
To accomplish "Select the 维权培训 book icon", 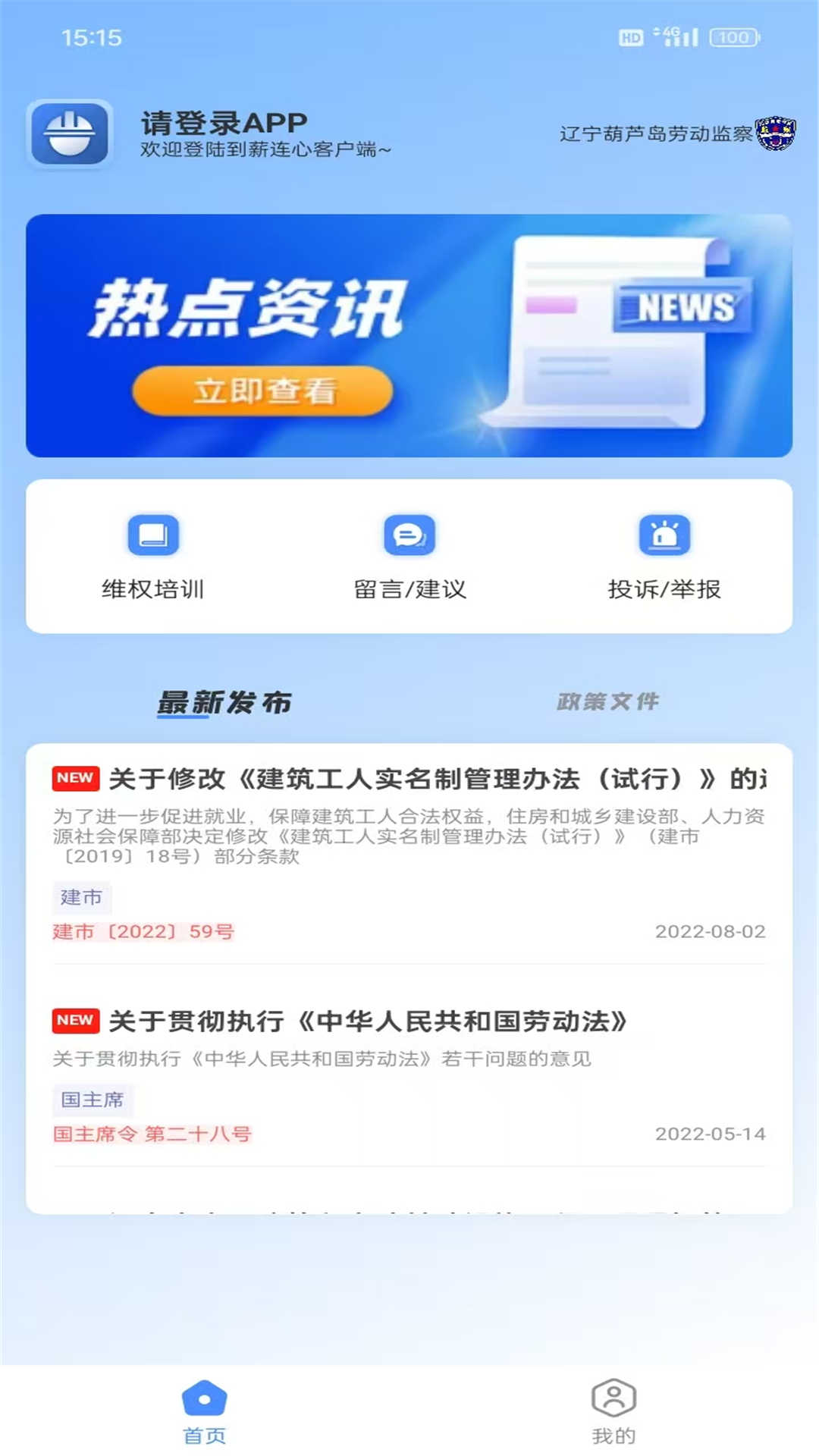I will click(x=152, y=535).
